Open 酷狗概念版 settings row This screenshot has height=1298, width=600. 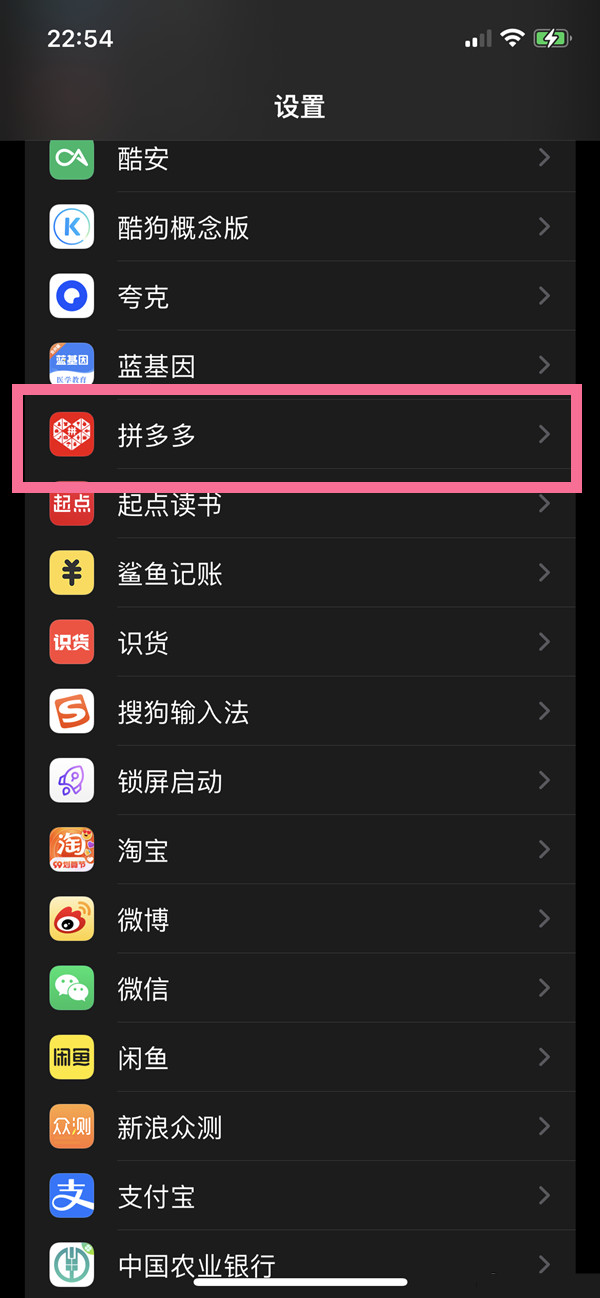click(x=300, y=227)
